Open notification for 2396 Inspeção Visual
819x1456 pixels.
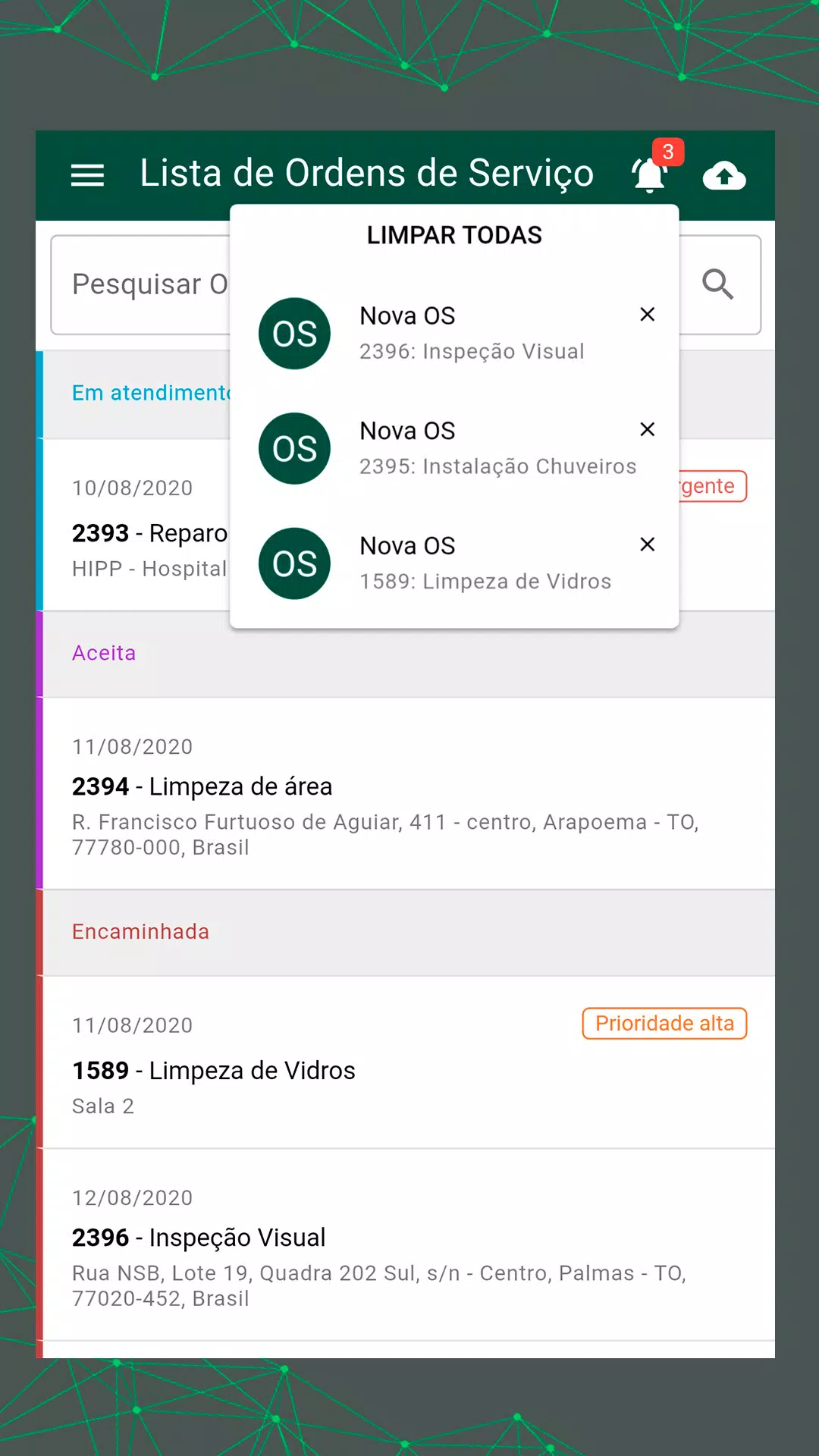(x=454, y=334)
